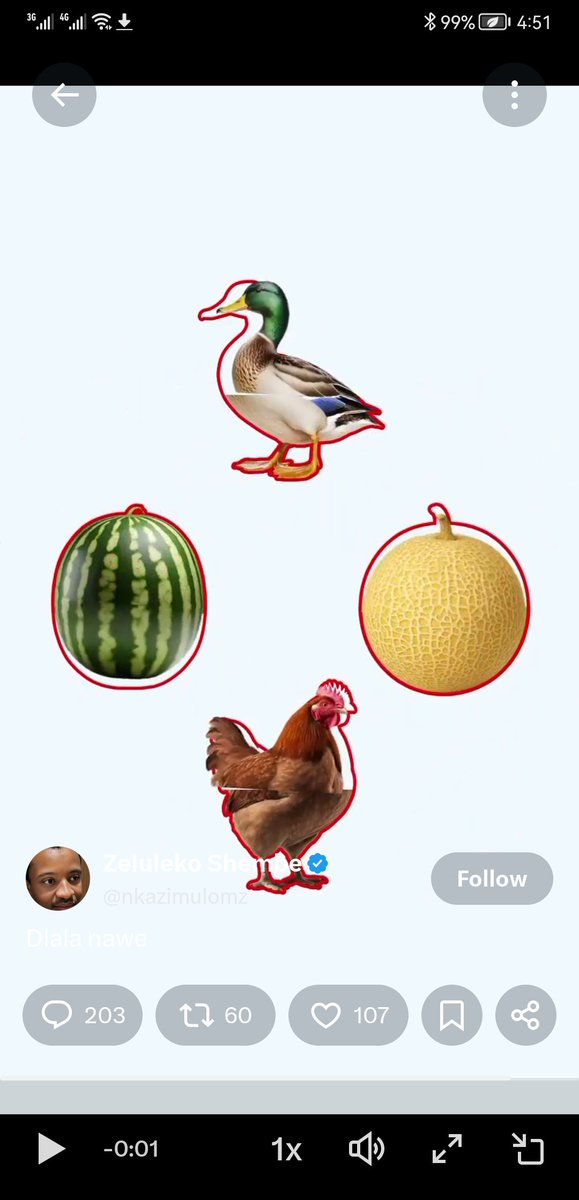This screenshot has width=579, height=1200.
Task: Open the three-dot overflow menu
Action: (514, 95)
